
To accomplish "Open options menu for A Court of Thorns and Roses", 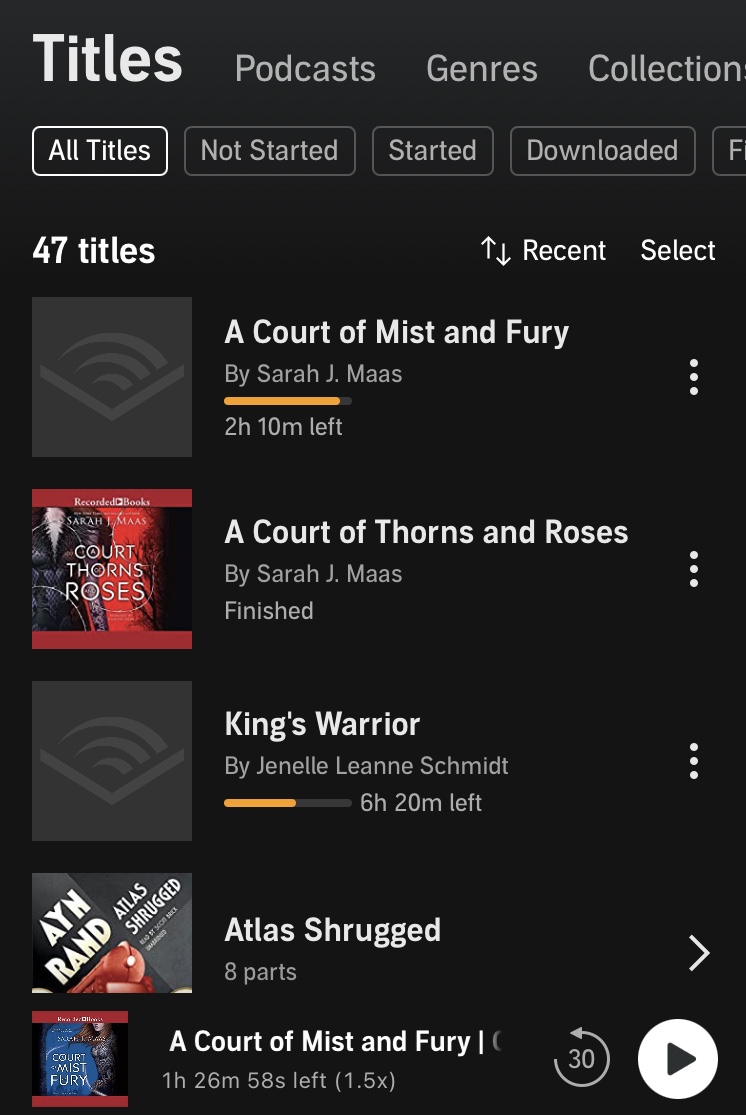I will pos(694,568).
